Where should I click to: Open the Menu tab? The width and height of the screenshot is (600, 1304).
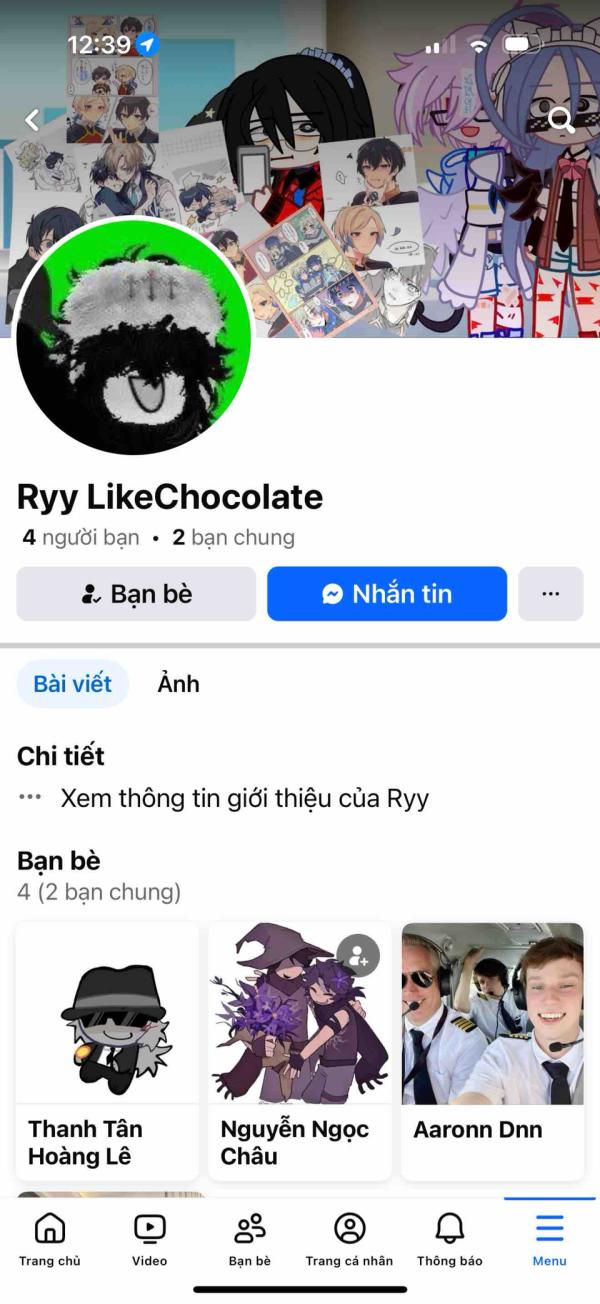[549, 1238]
